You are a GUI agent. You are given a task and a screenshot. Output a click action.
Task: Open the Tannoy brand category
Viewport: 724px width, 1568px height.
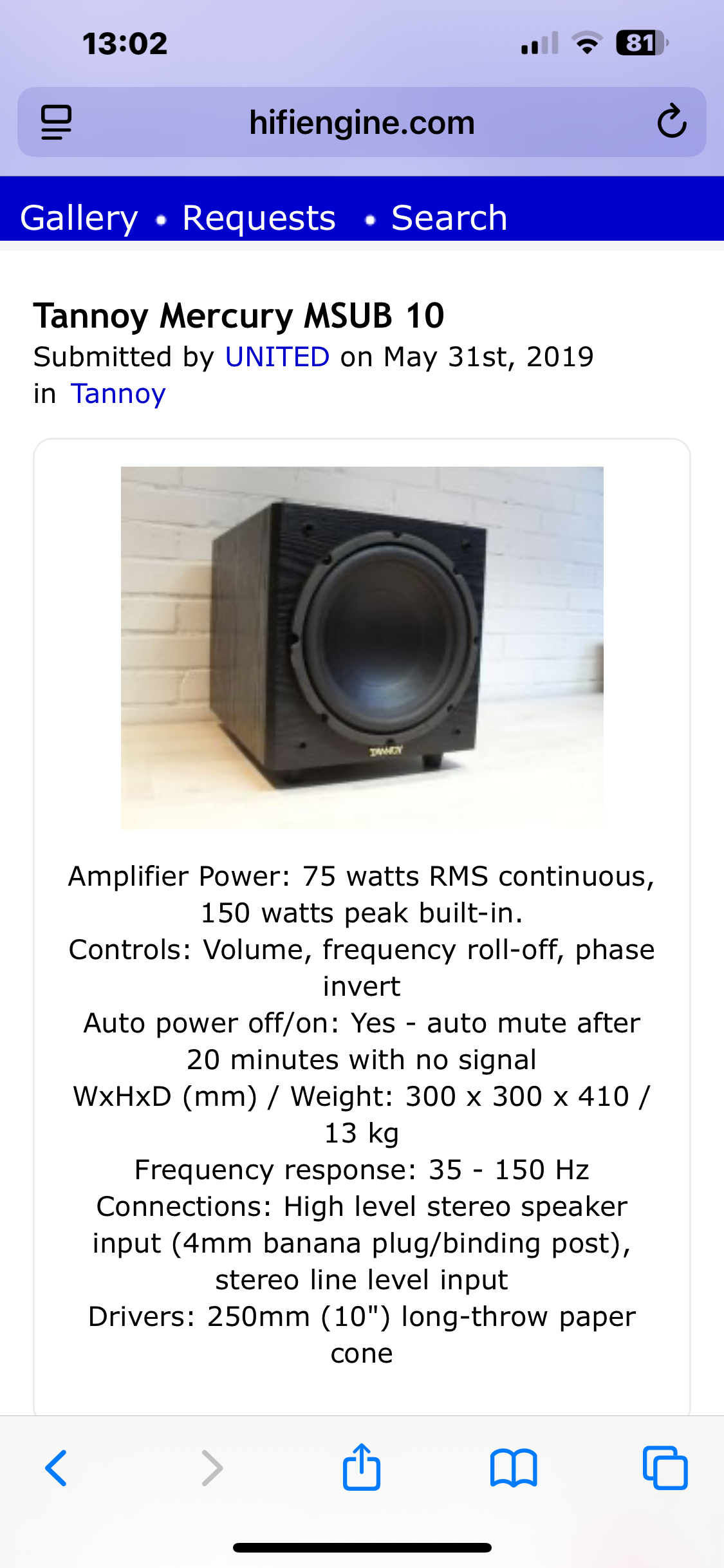pyautogui.click(x=118, y=394)
